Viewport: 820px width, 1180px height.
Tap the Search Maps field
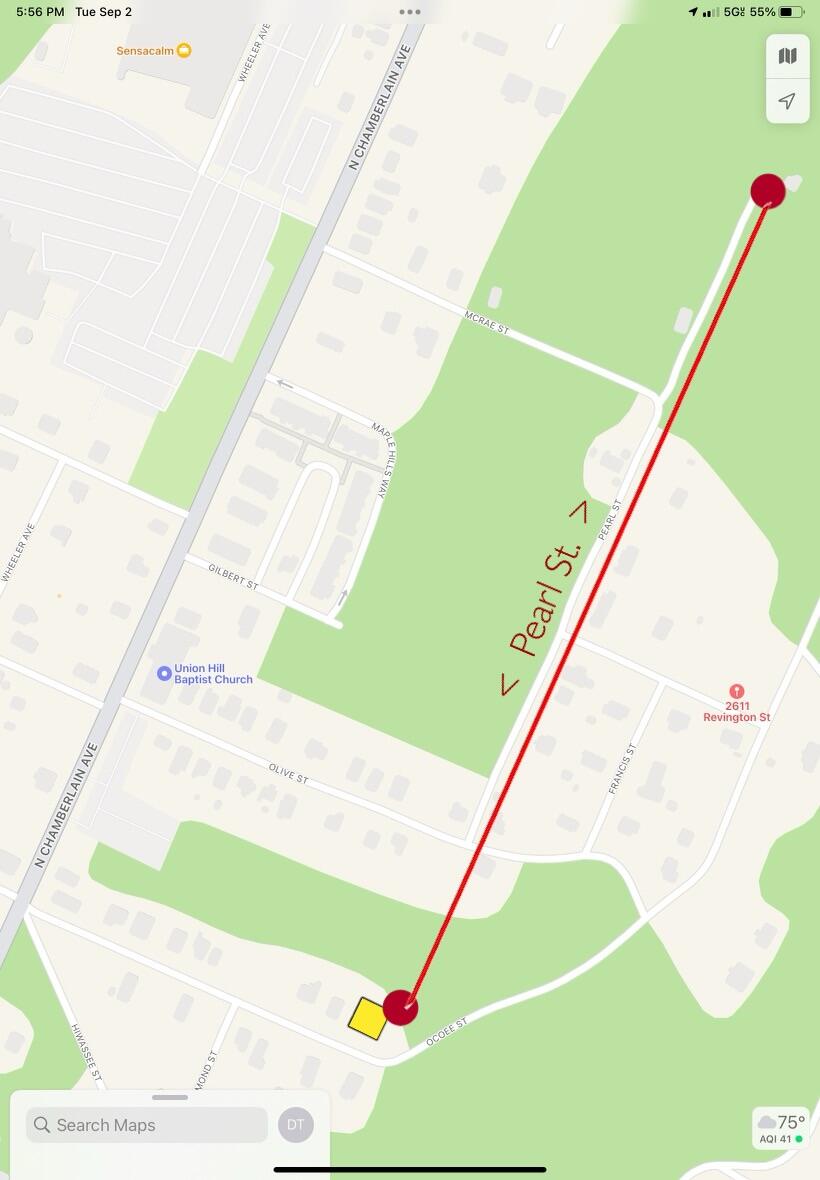tap(147, 1125)
